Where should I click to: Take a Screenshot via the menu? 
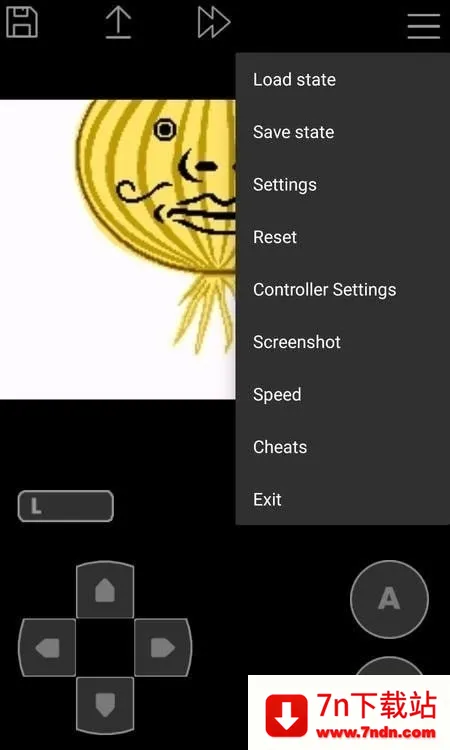342,342
